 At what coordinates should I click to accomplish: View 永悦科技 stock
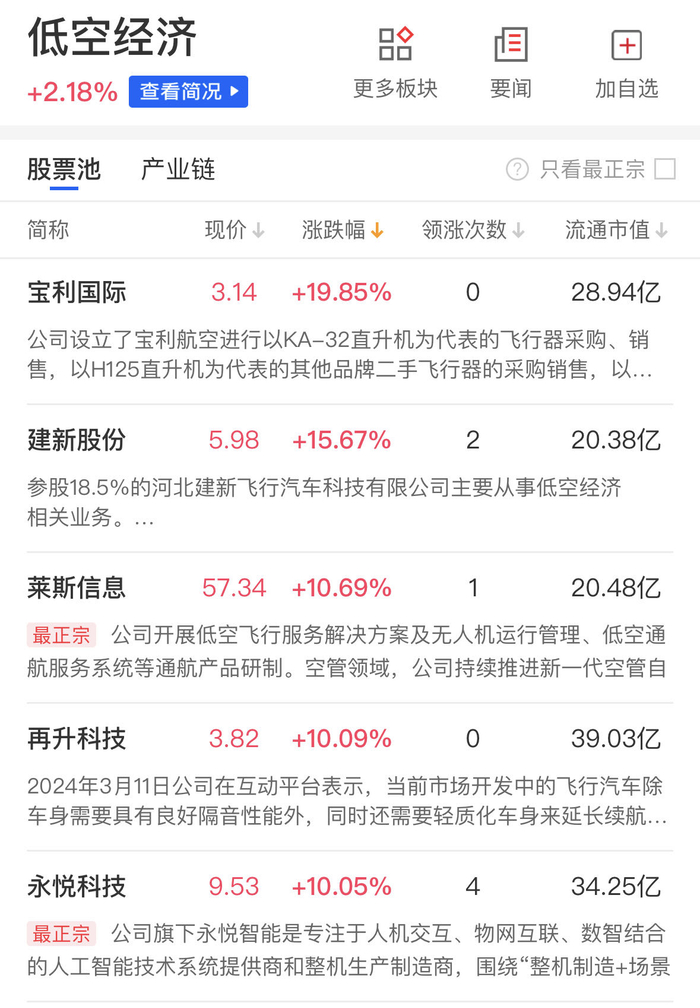77,886
